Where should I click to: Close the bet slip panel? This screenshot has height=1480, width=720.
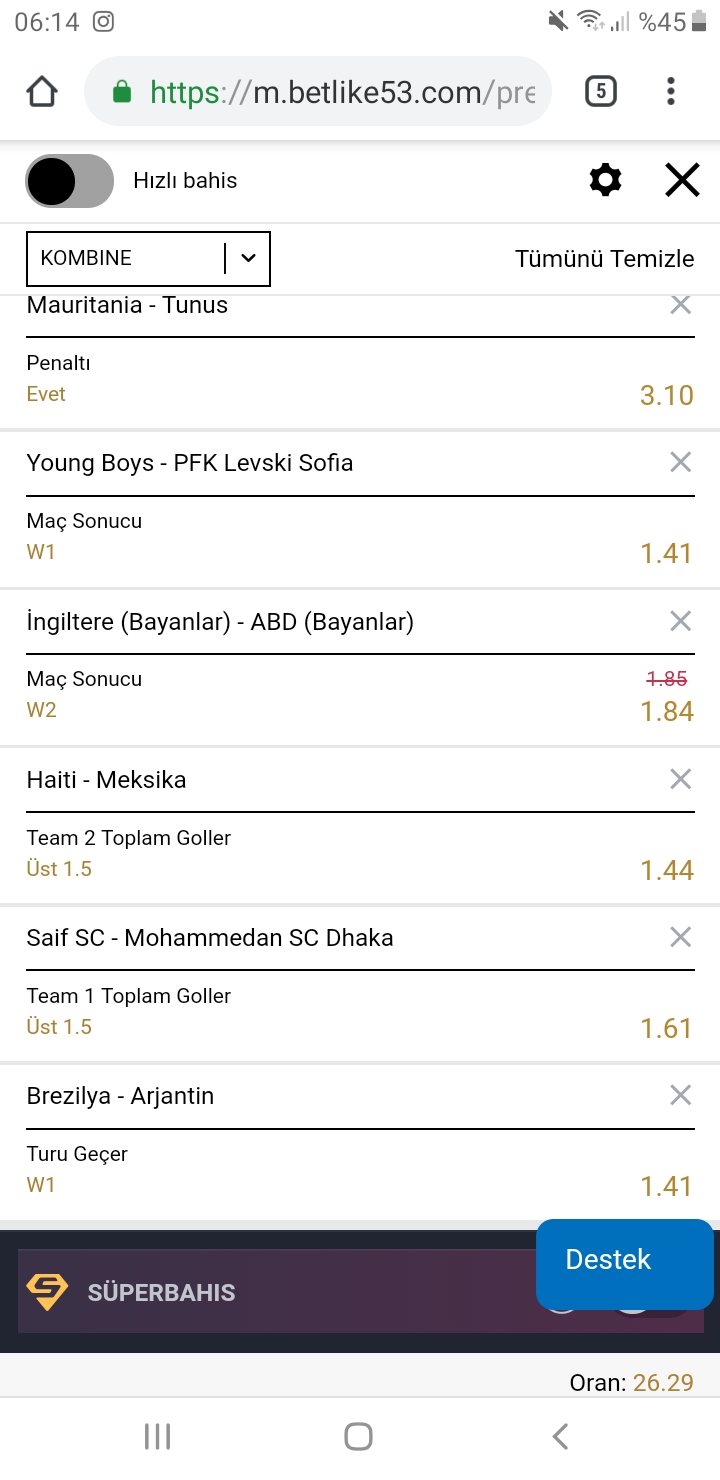point(682,181)
